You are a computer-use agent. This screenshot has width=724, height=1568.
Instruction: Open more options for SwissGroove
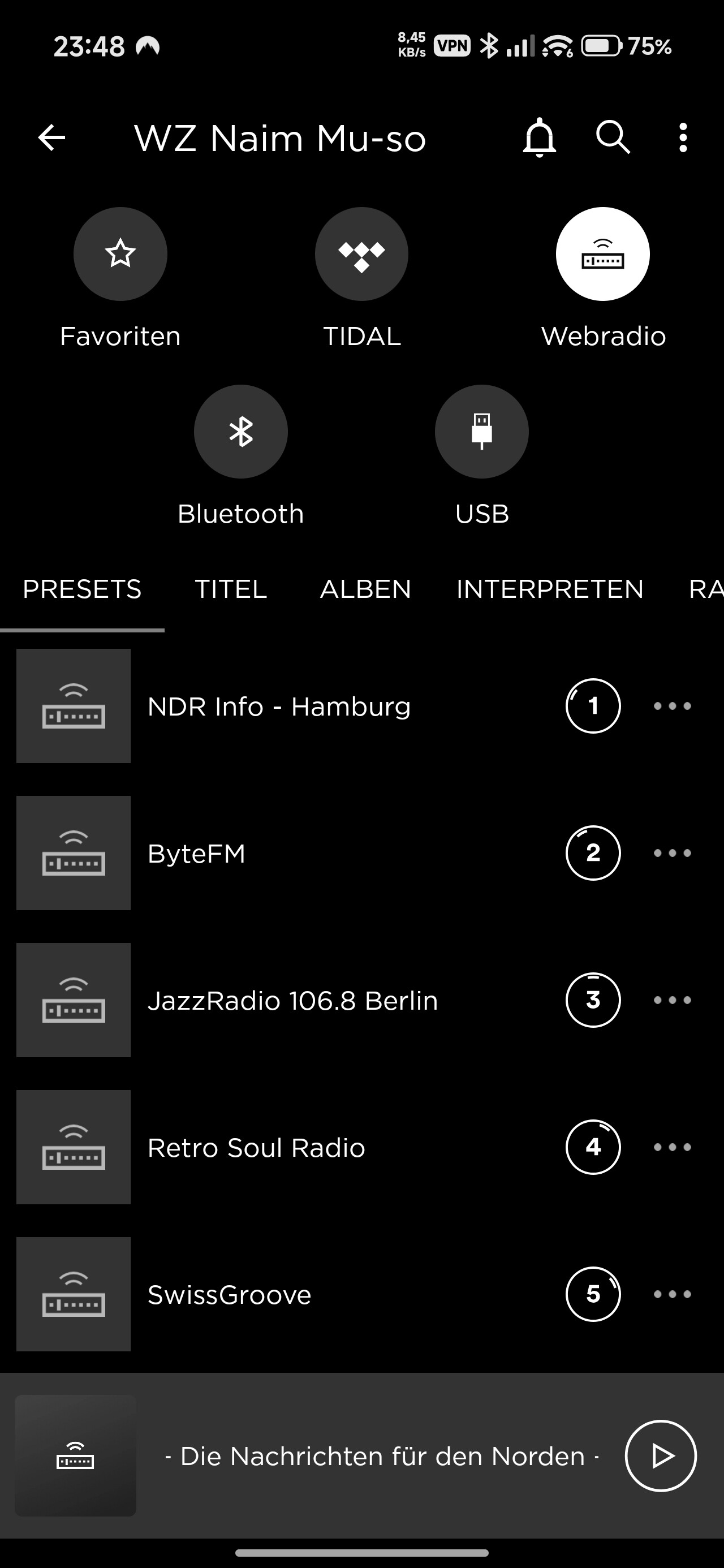(x=672, y=1295)
